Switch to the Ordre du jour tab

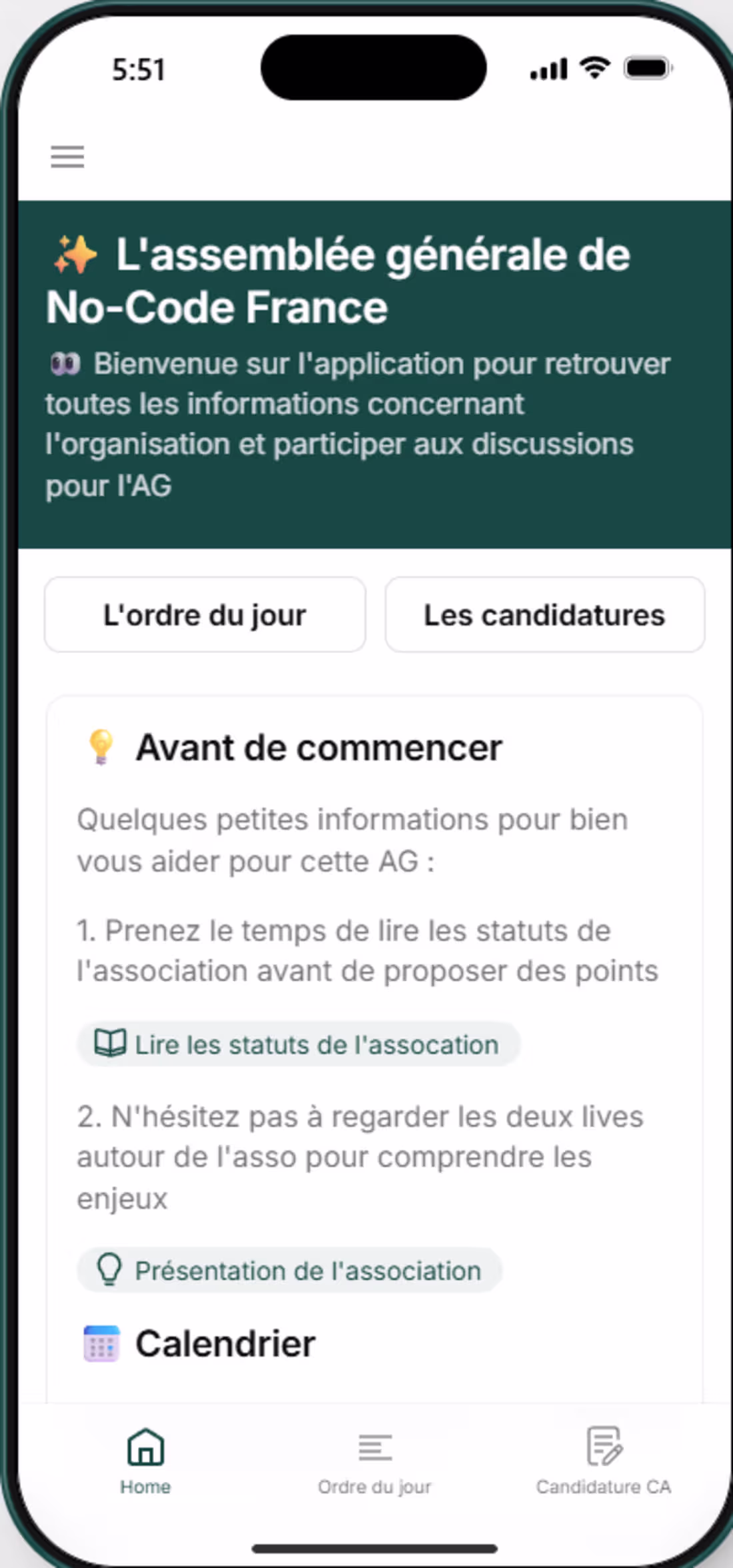(374, 1459)
